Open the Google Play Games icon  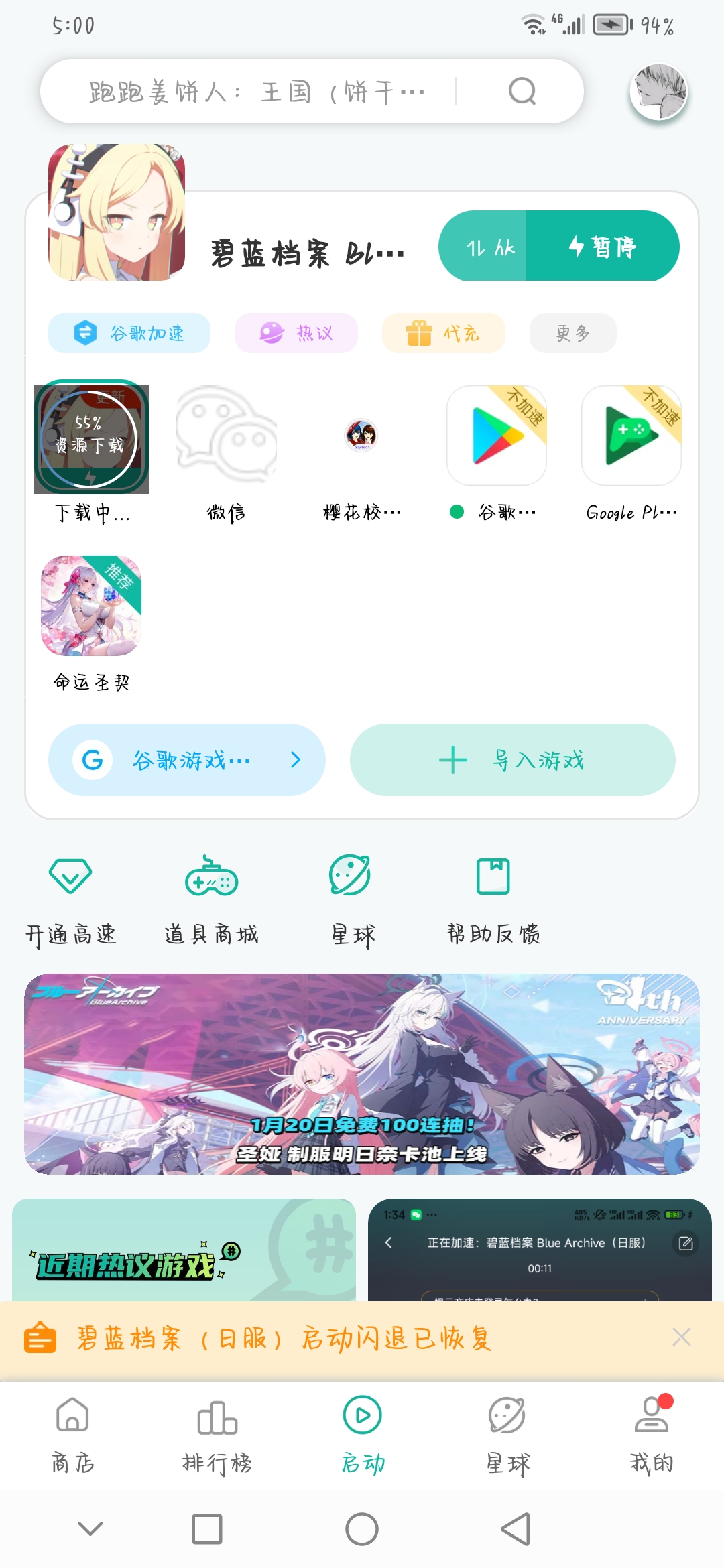(x=631, y=436)
